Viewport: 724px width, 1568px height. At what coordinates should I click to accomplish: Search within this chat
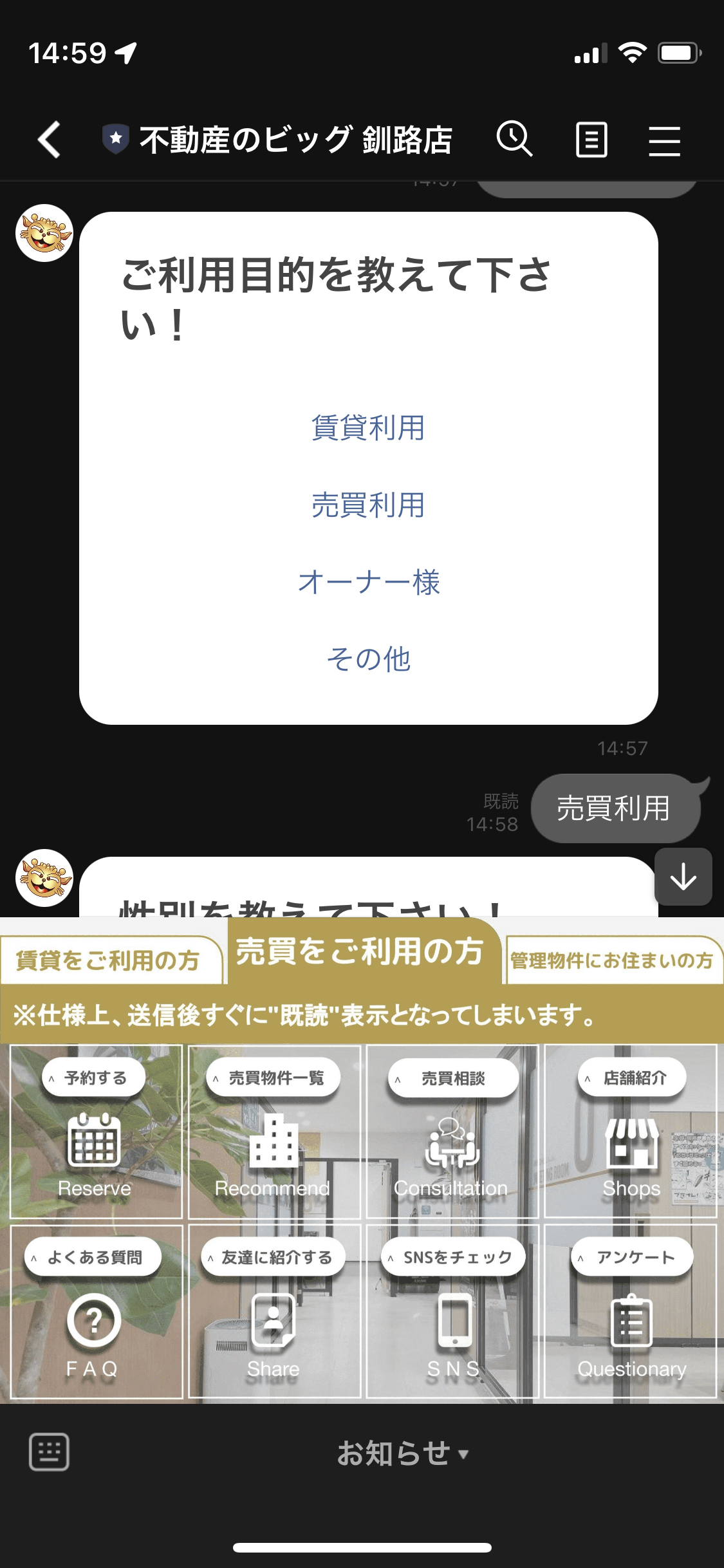pos(514,139)
